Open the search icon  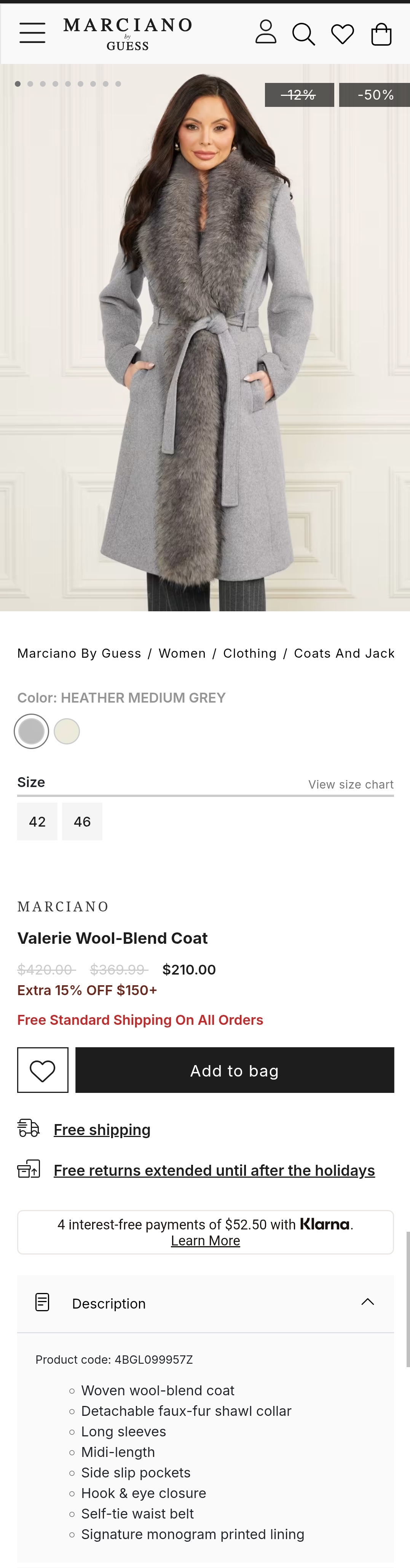coord(303,34)
